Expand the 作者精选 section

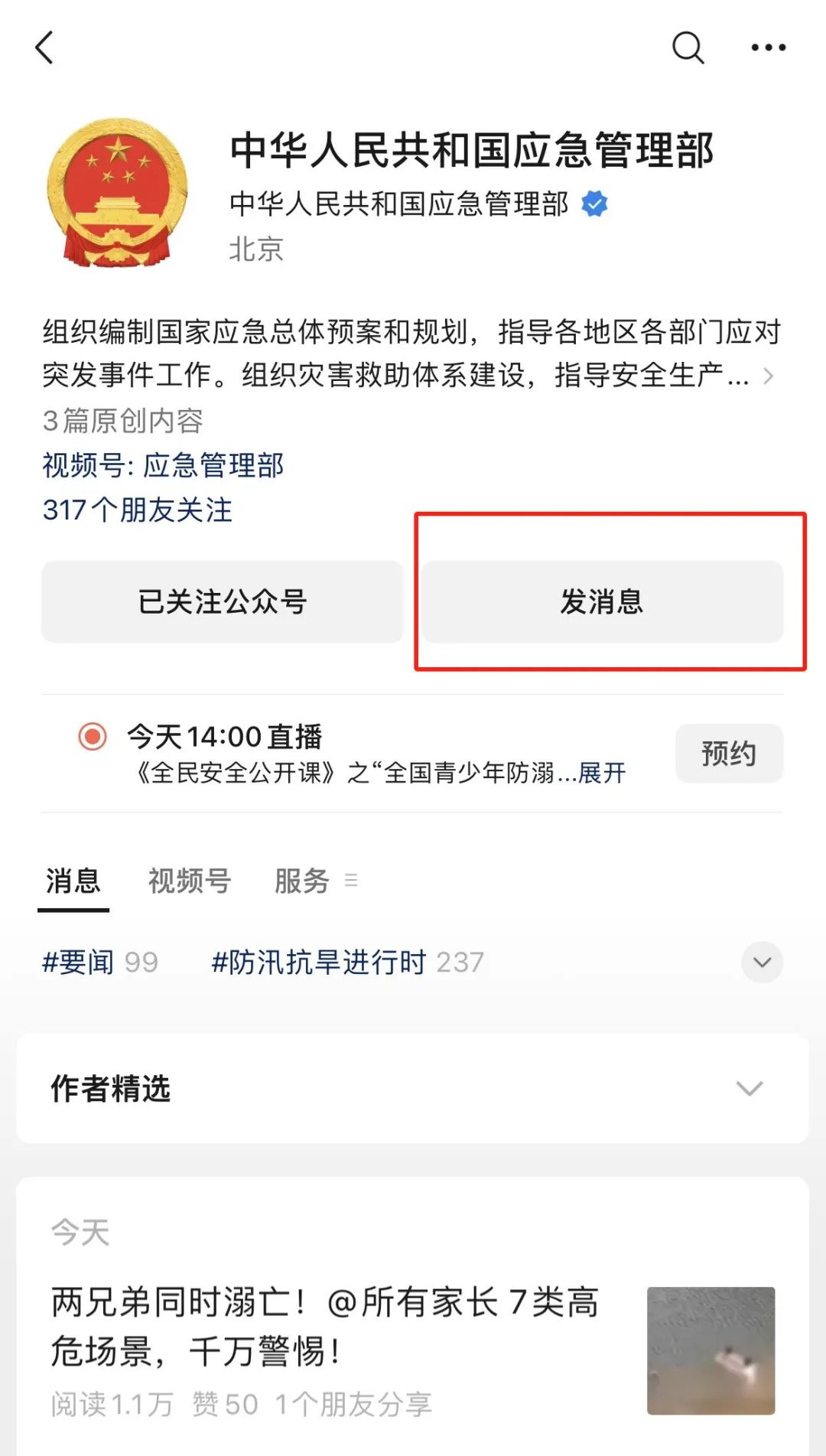412,1088
